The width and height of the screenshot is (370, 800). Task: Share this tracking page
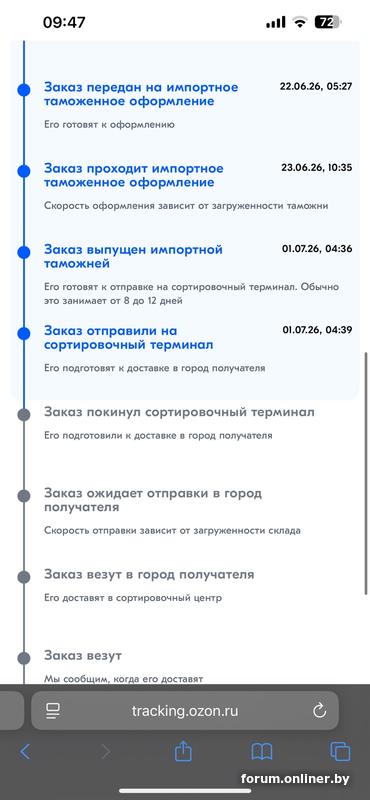183,751
